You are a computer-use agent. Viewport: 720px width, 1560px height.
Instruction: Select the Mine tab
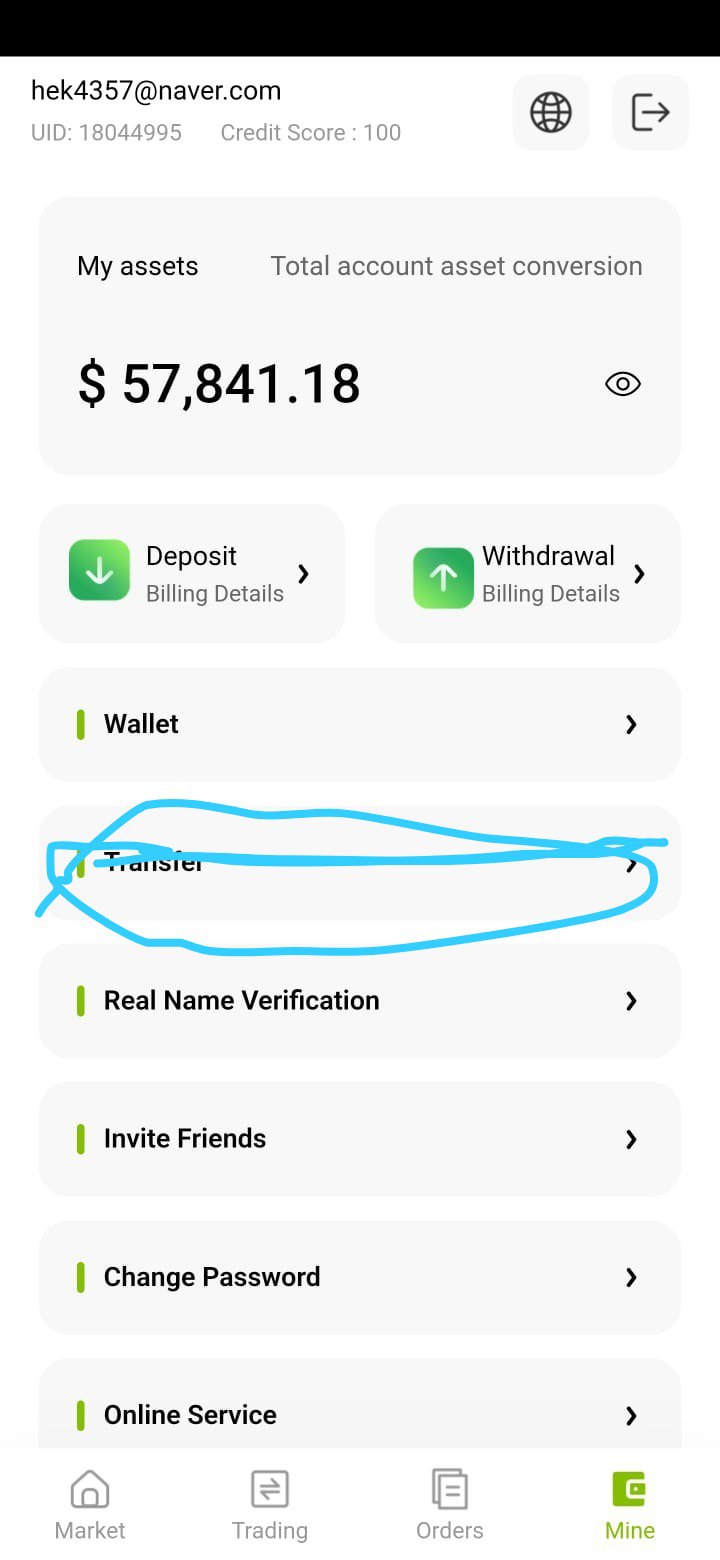click(630, 1505)
